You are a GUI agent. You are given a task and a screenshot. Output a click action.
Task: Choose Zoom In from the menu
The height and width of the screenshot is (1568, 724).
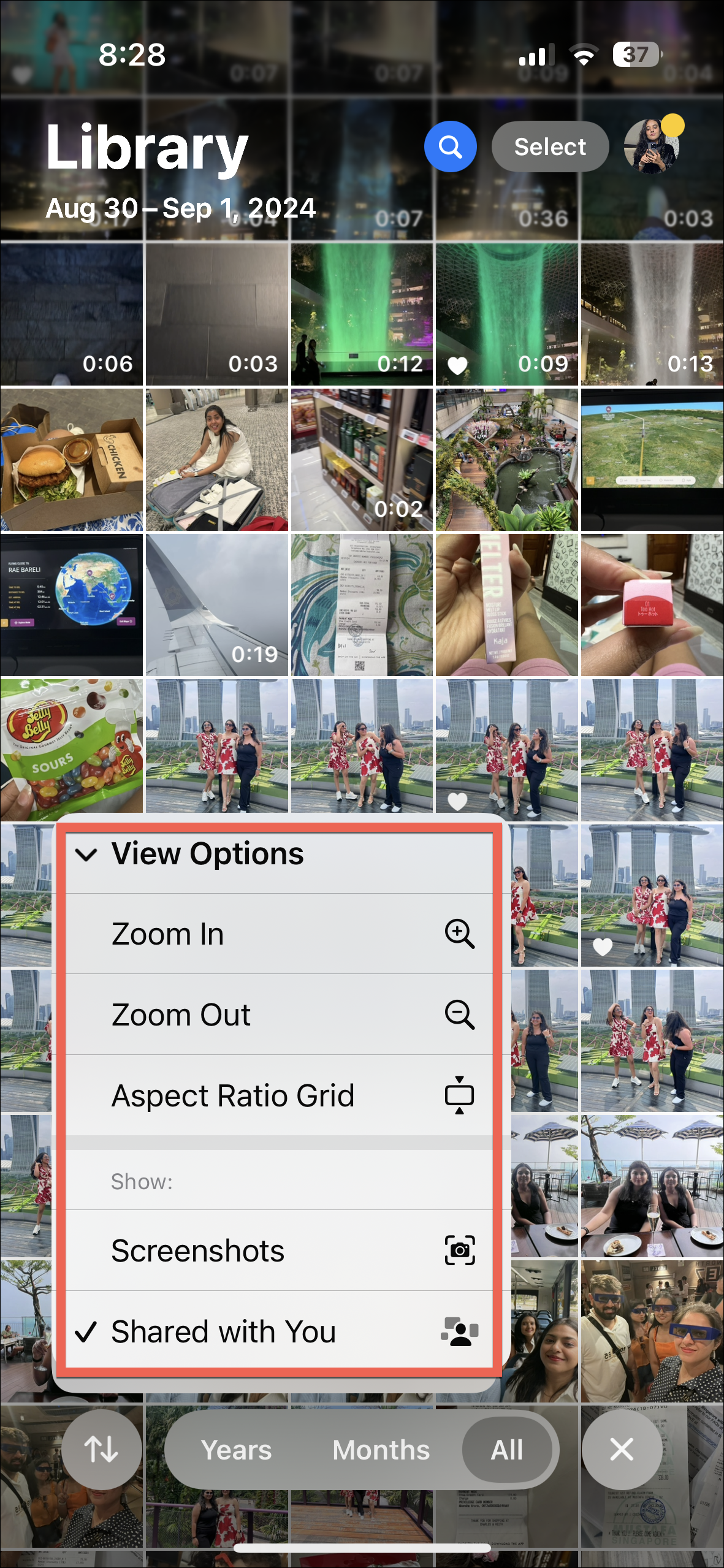tap(279, 934)
